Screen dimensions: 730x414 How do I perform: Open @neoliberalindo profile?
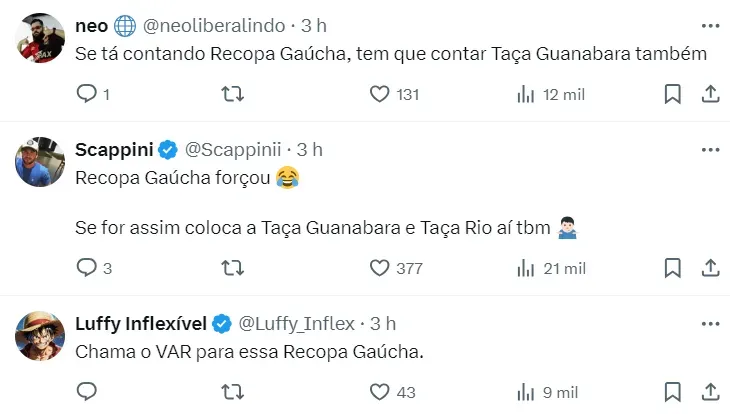[213, 25]
